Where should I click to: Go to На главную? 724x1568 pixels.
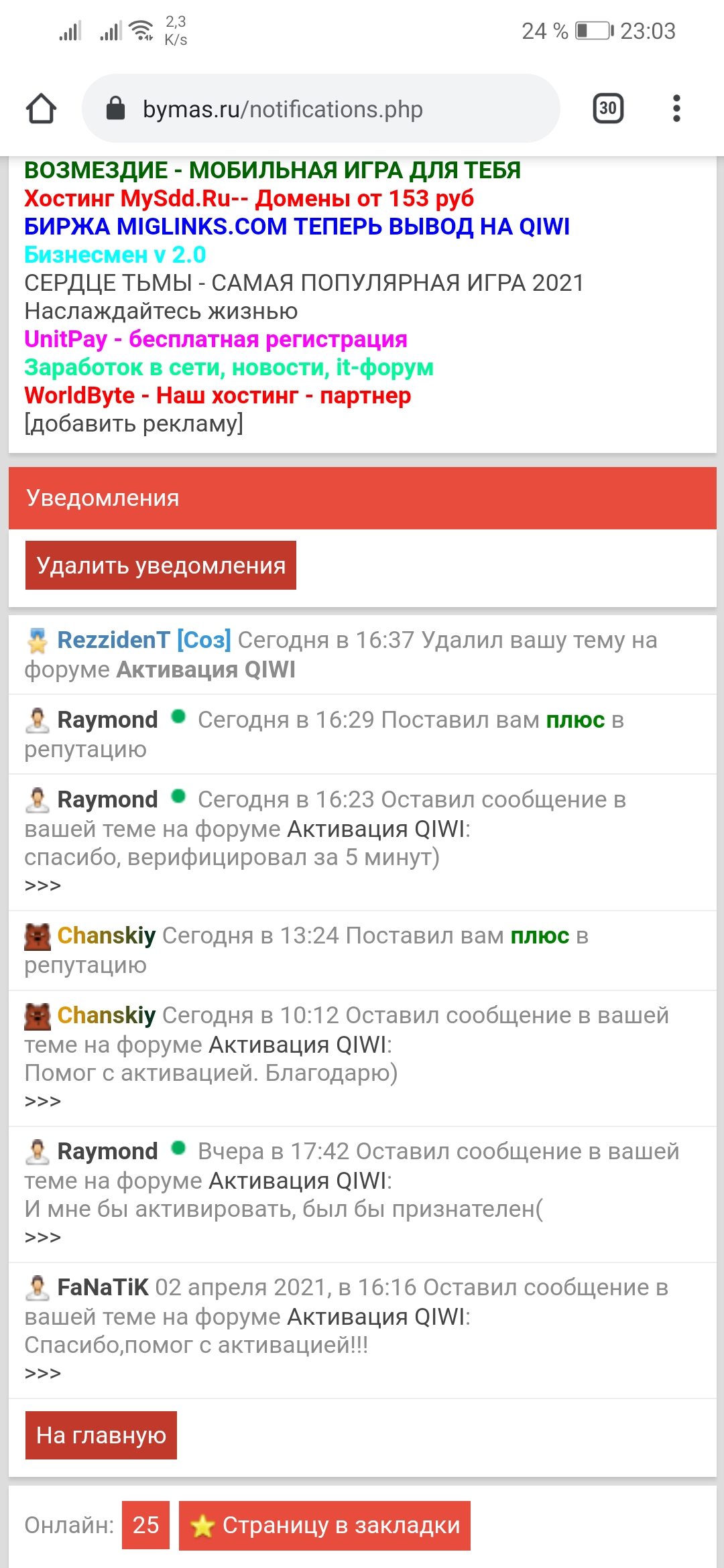pyautogui.click(x=101, y=1435)
